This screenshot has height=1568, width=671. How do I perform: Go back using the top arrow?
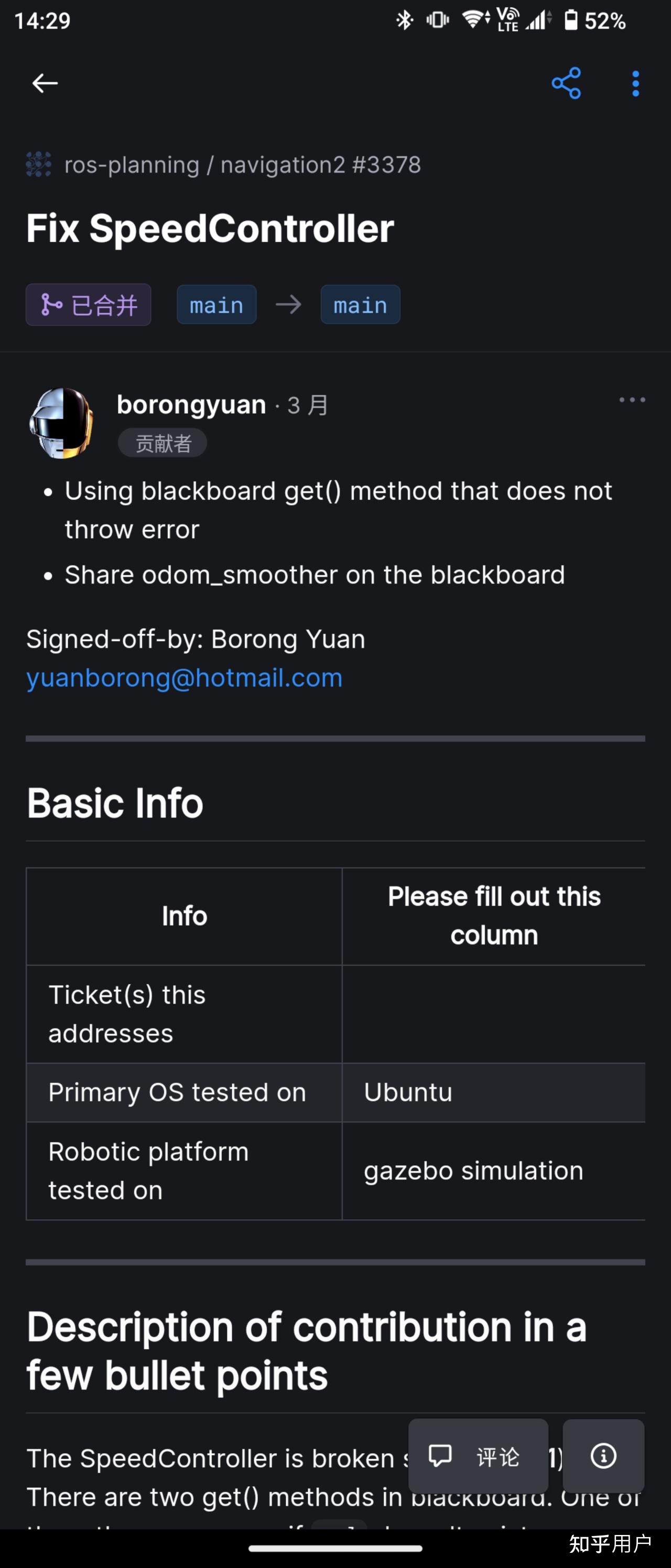point(45,83)
